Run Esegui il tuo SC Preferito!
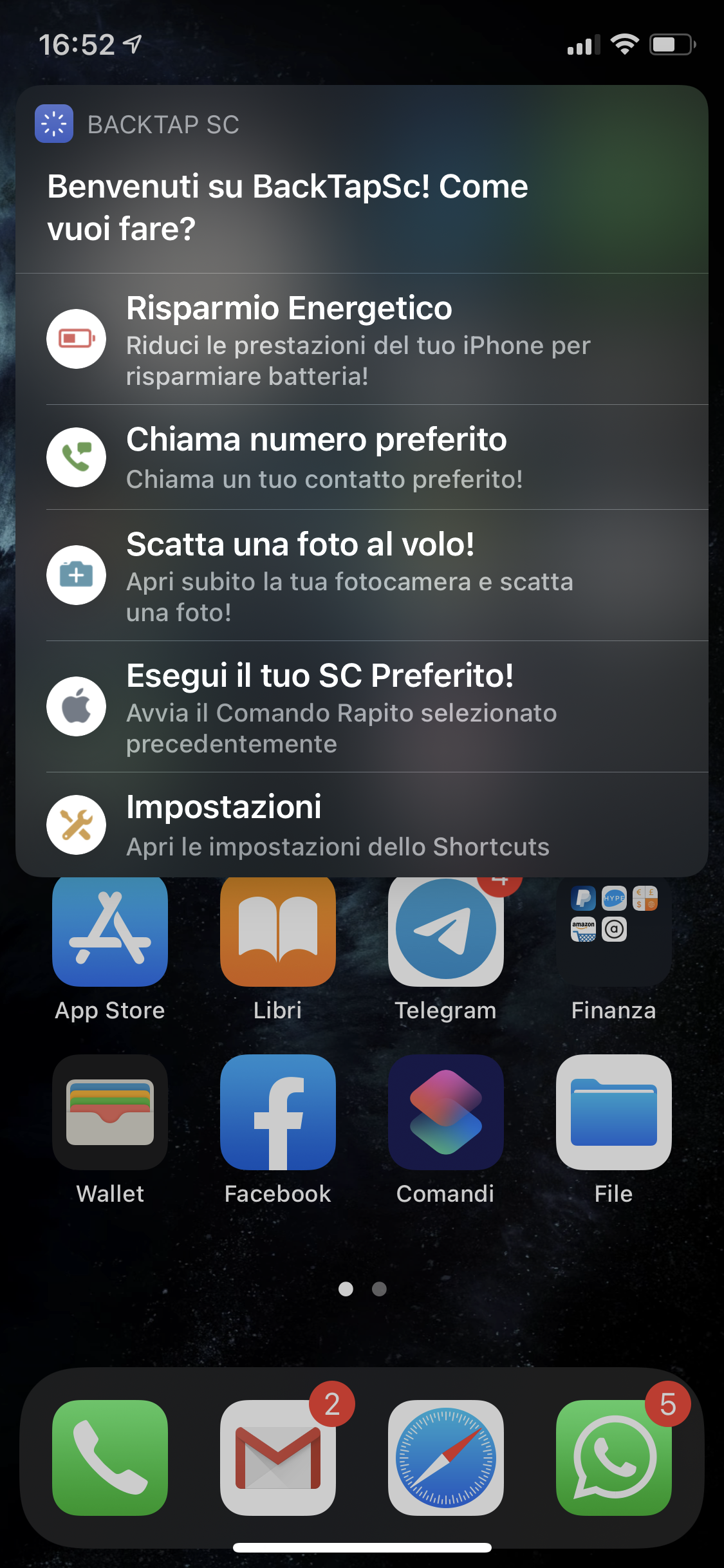This screenshot has height=1568, width=724. 362,707
